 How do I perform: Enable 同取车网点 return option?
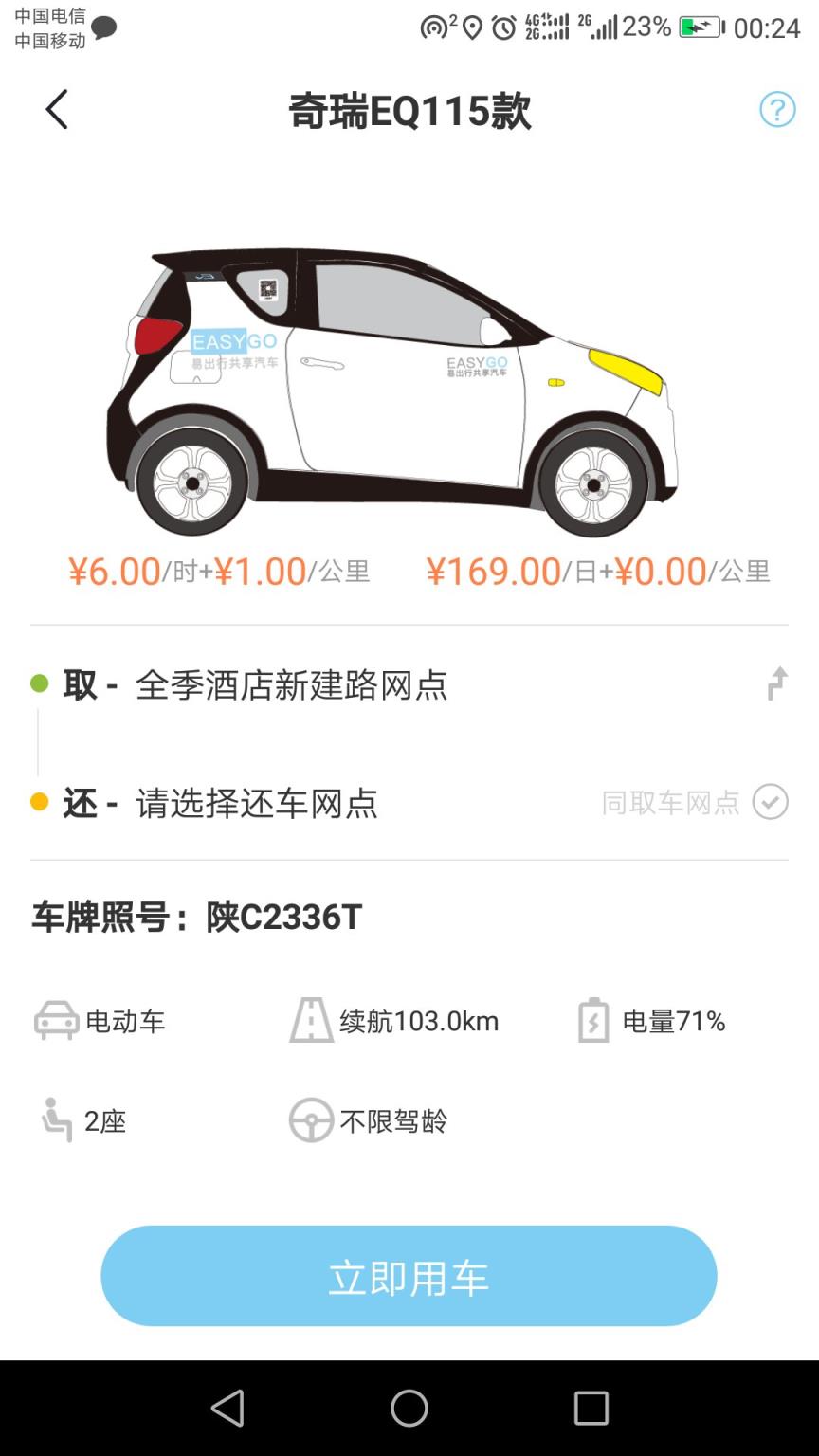pyautogui.click(x=771, y=802)
